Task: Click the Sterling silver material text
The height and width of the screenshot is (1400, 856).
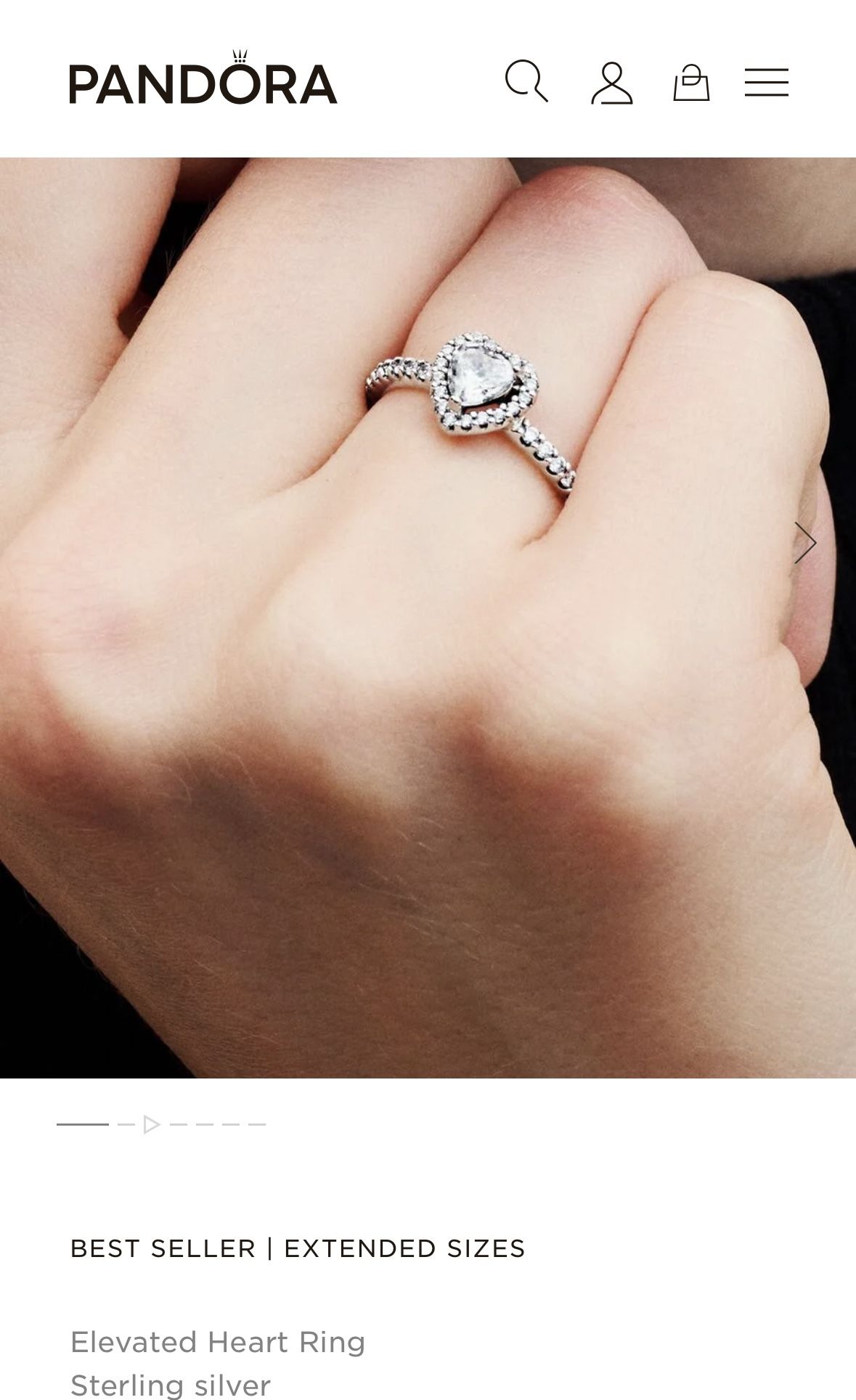Action: [x=170, y=1386]
